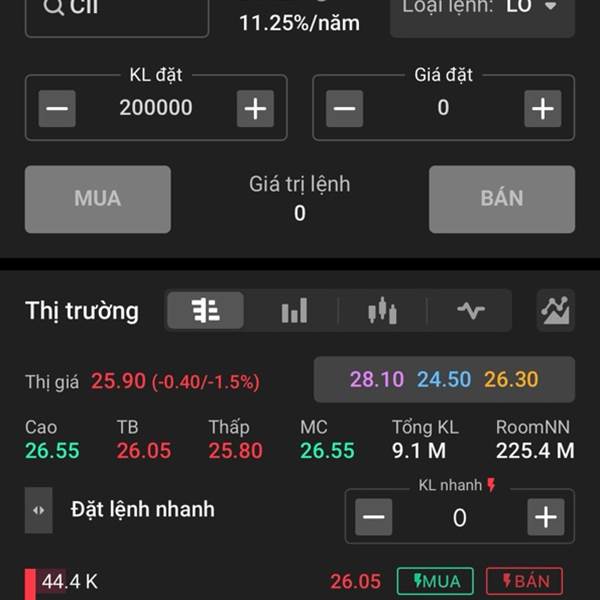Toggle the Đặt lệnh nhanh arrows button
The width and height of the screenshot is (600, 600).
click(38, 510)
